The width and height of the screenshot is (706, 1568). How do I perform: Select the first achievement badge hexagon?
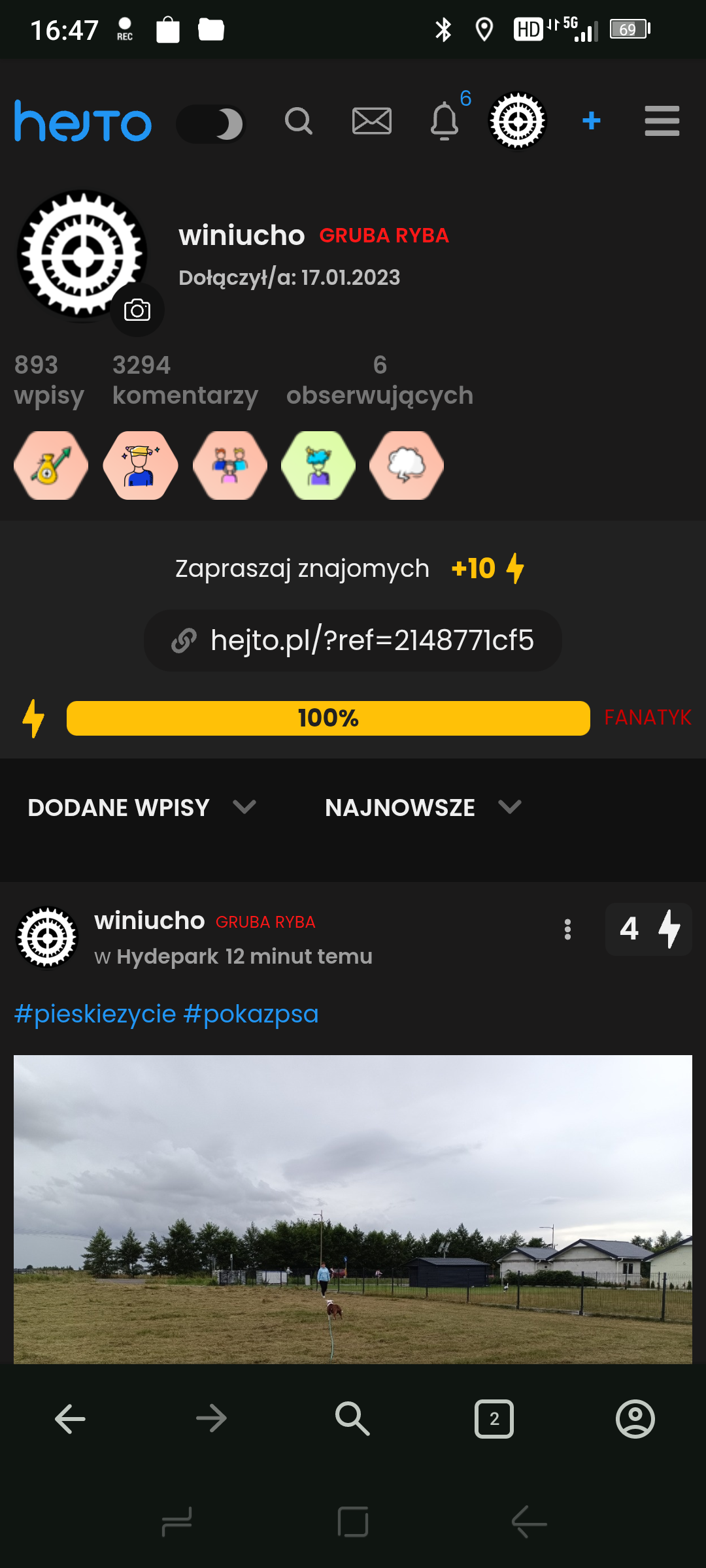coord(50,465)
